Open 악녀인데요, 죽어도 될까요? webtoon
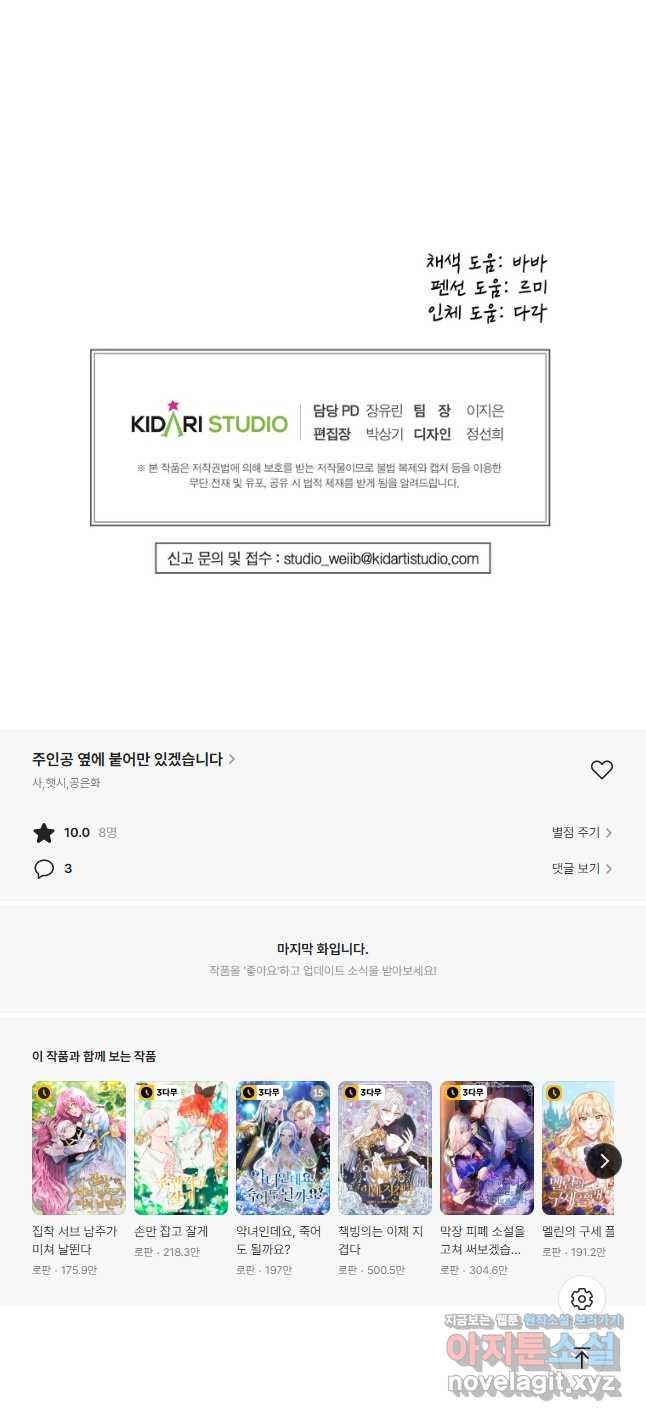Viewport: 646px width, 1421px height. [283, 1148]
